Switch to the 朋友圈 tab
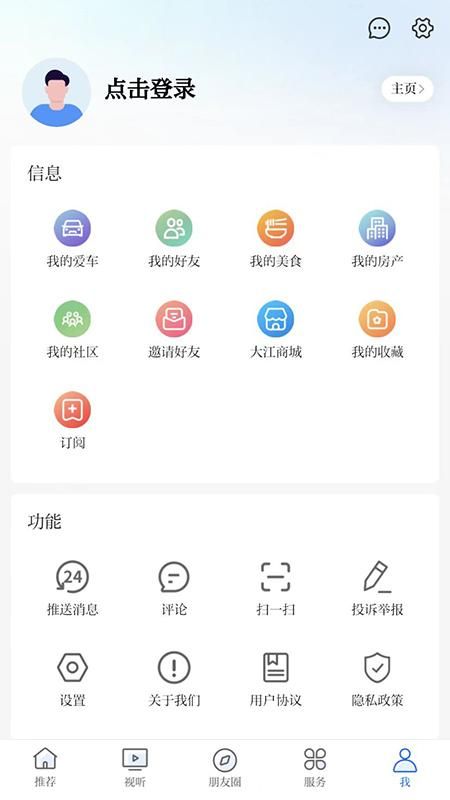Image resolution: width=450 pixels, height=800 pixels. pos(225,767)
